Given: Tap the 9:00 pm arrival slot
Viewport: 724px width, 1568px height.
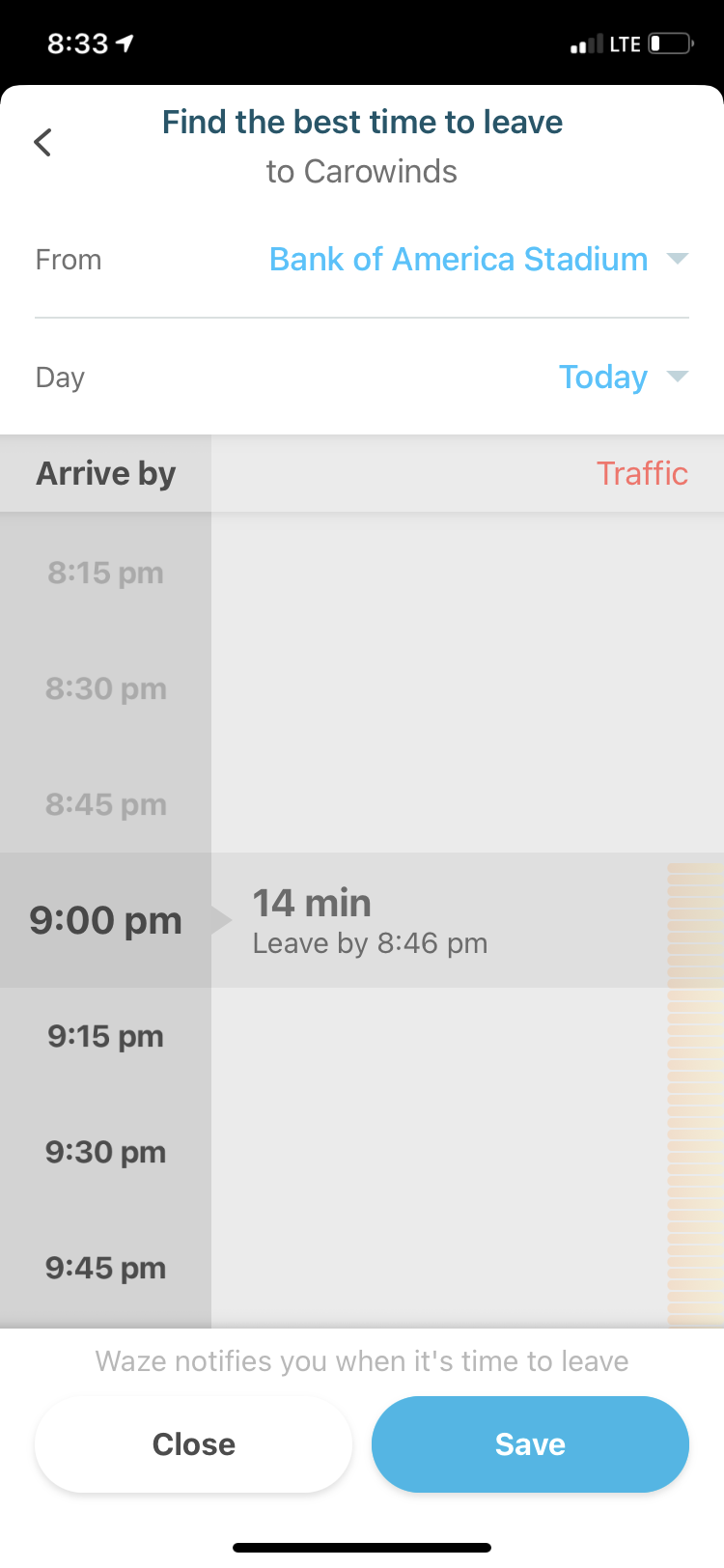Looking at the screenshot, I should point(105,920).
